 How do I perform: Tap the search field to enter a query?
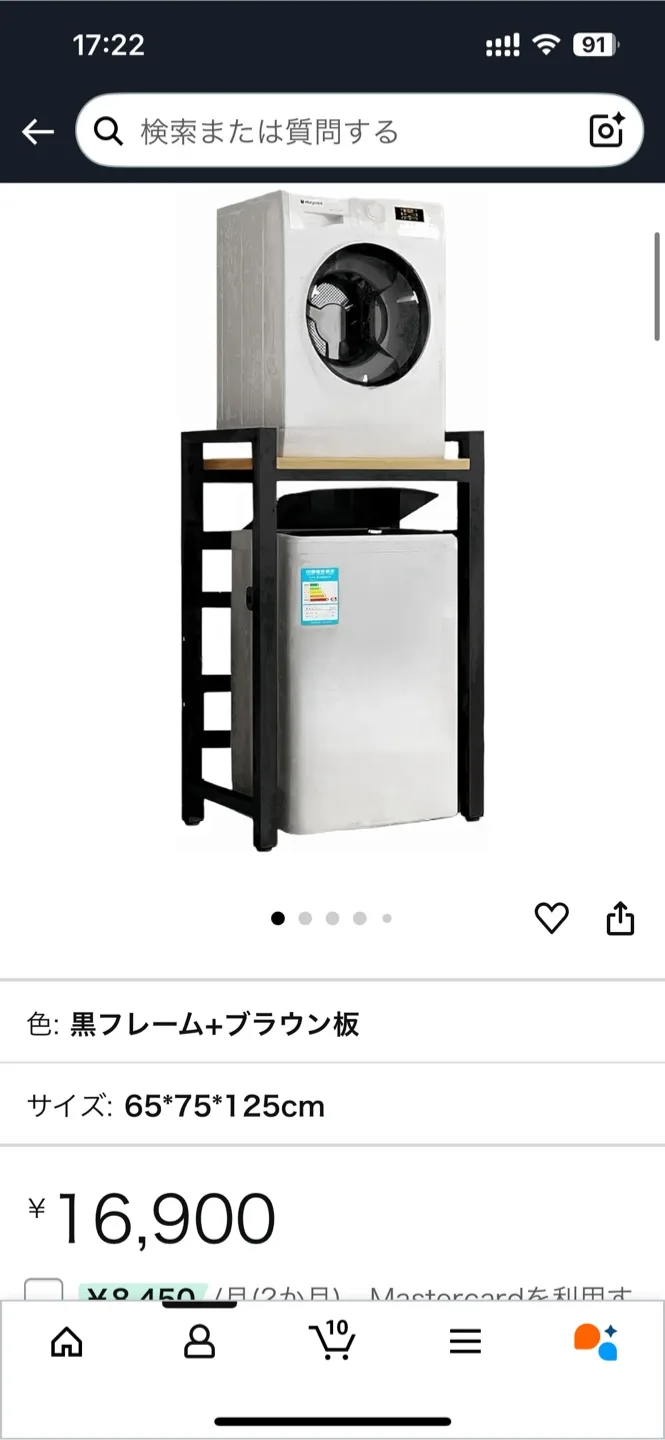340,131
